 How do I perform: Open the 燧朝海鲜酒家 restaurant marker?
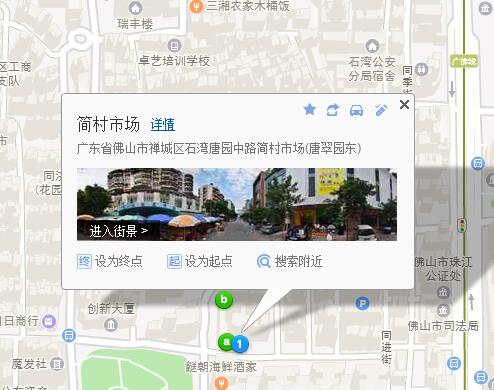point(221,383)
